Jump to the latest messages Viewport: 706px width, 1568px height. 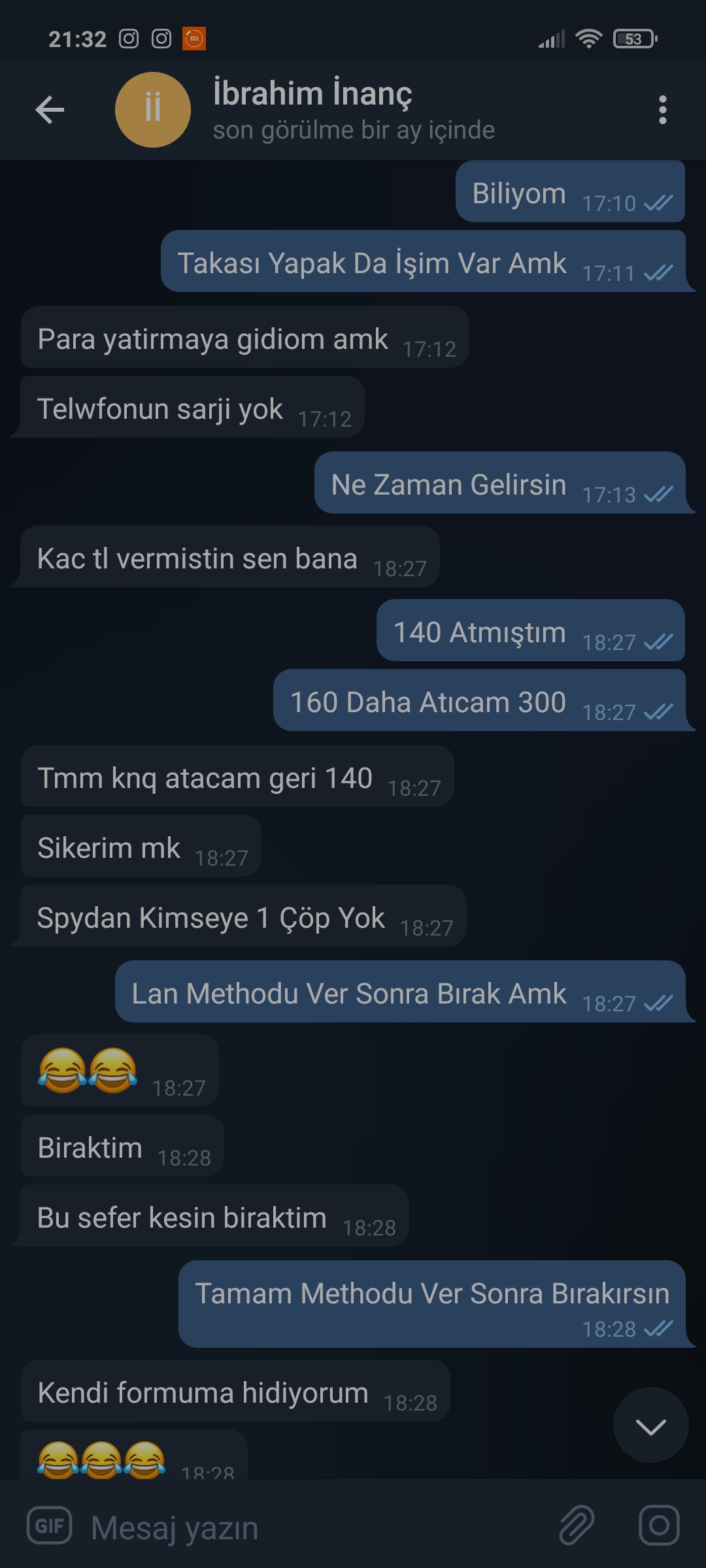click(650, 1427)
